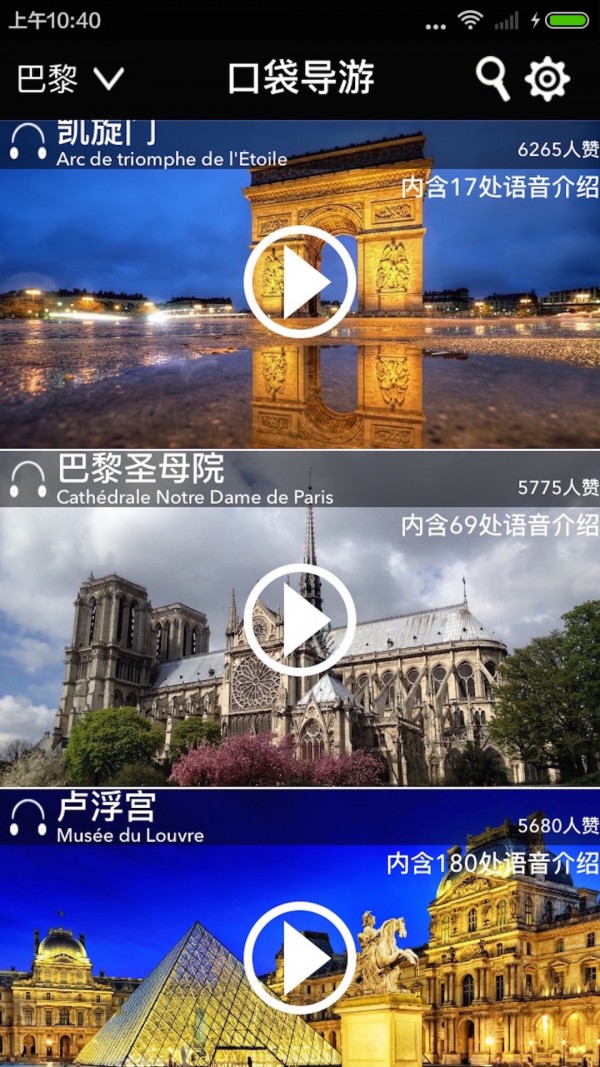The height and width of the screenshot is (1067, 600).
Task: Open the search magnifier icon
Action: click(x=492, y=79)
